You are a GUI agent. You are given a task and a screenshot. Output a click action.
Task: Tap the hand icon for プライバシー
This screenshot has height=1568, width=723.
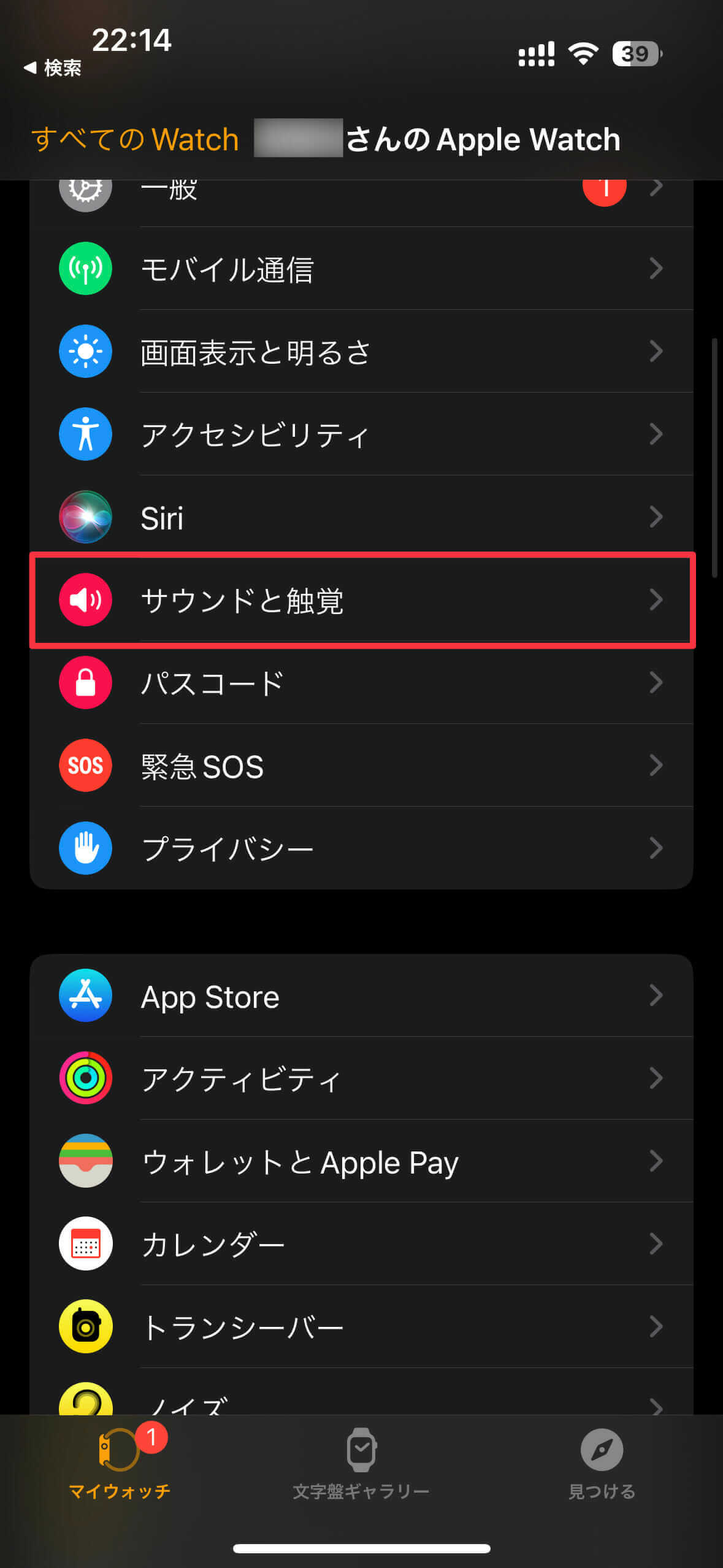[85, 848]
